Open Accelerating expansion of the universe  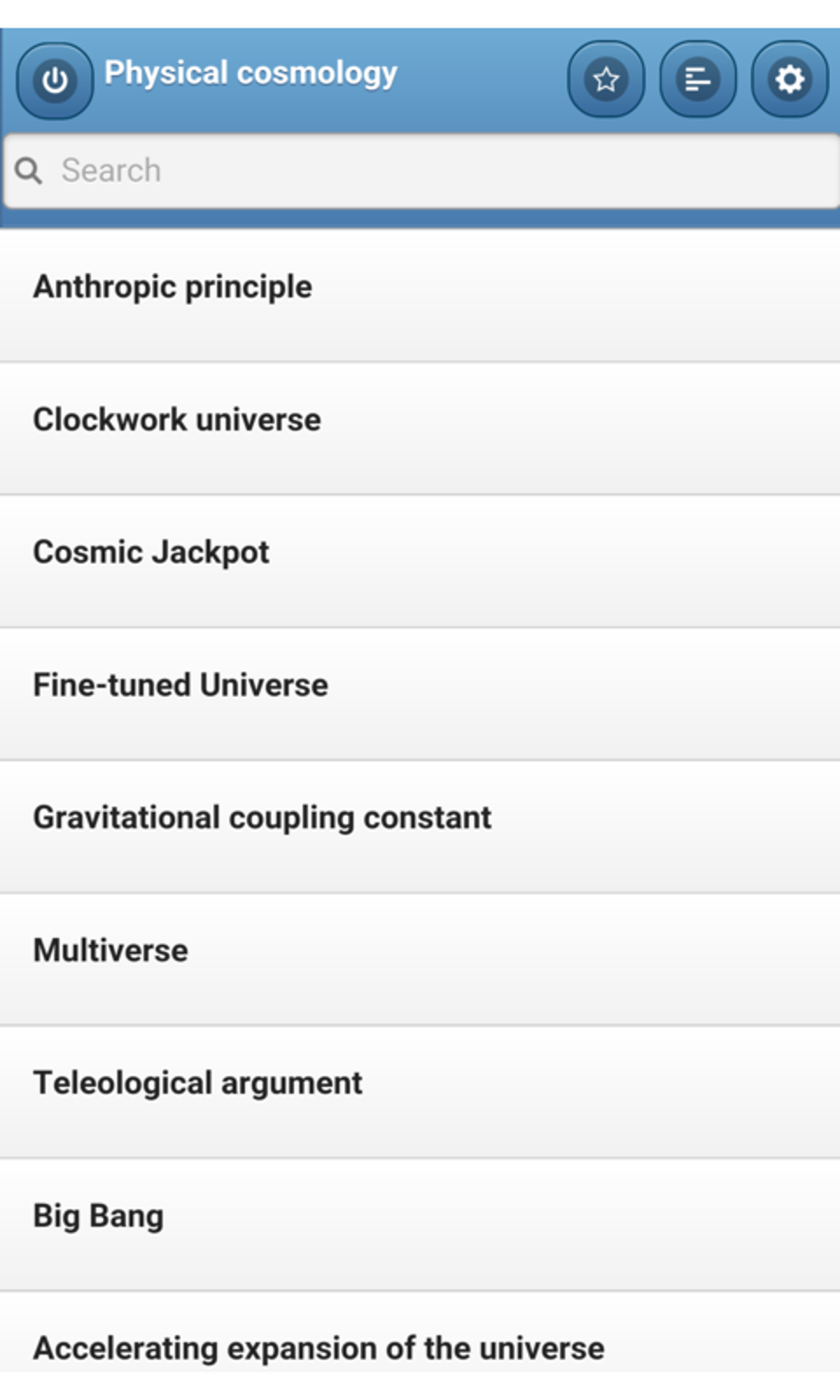[x=319, y=1347]
